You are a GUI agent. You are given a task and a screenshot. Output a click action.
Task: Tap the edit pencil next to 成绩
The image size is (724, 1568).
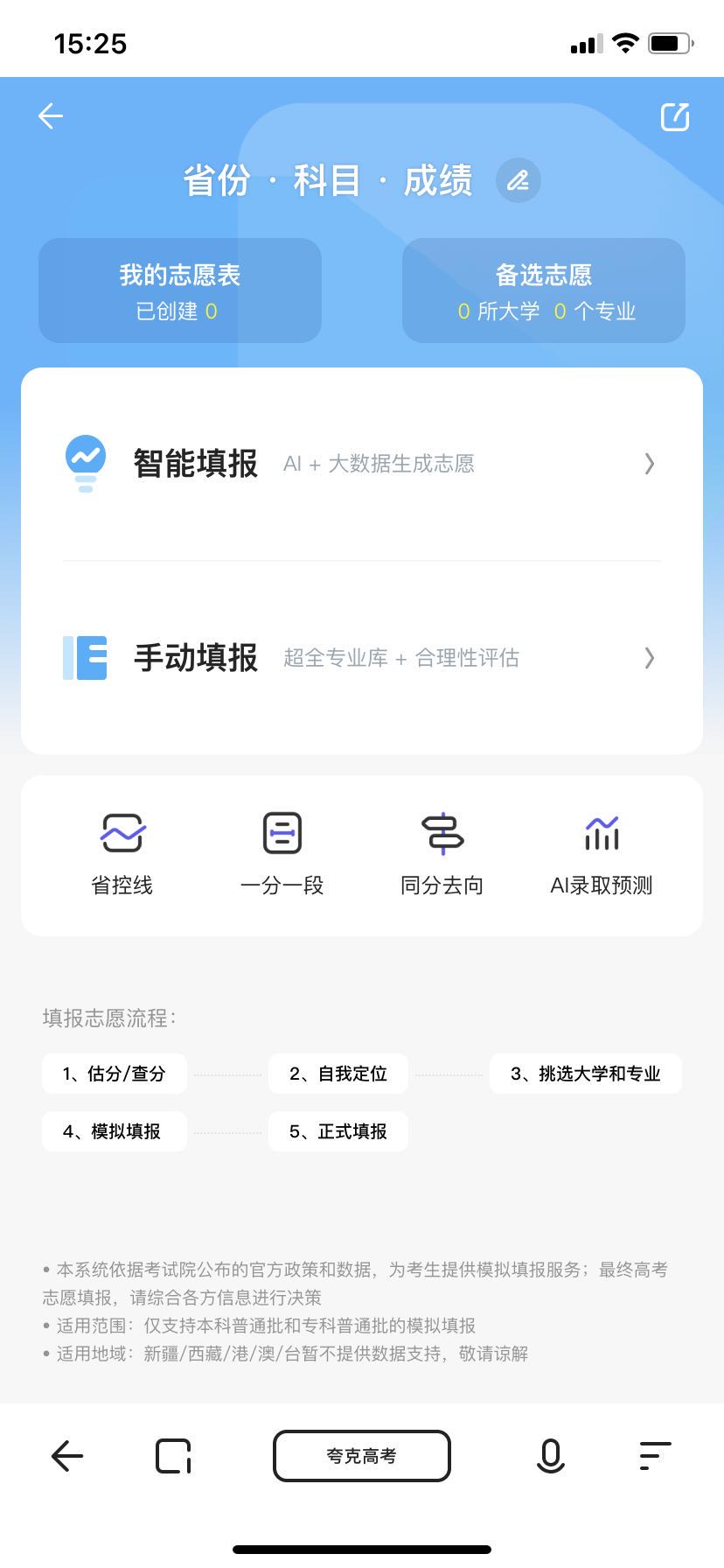click(x=518, y=180)
